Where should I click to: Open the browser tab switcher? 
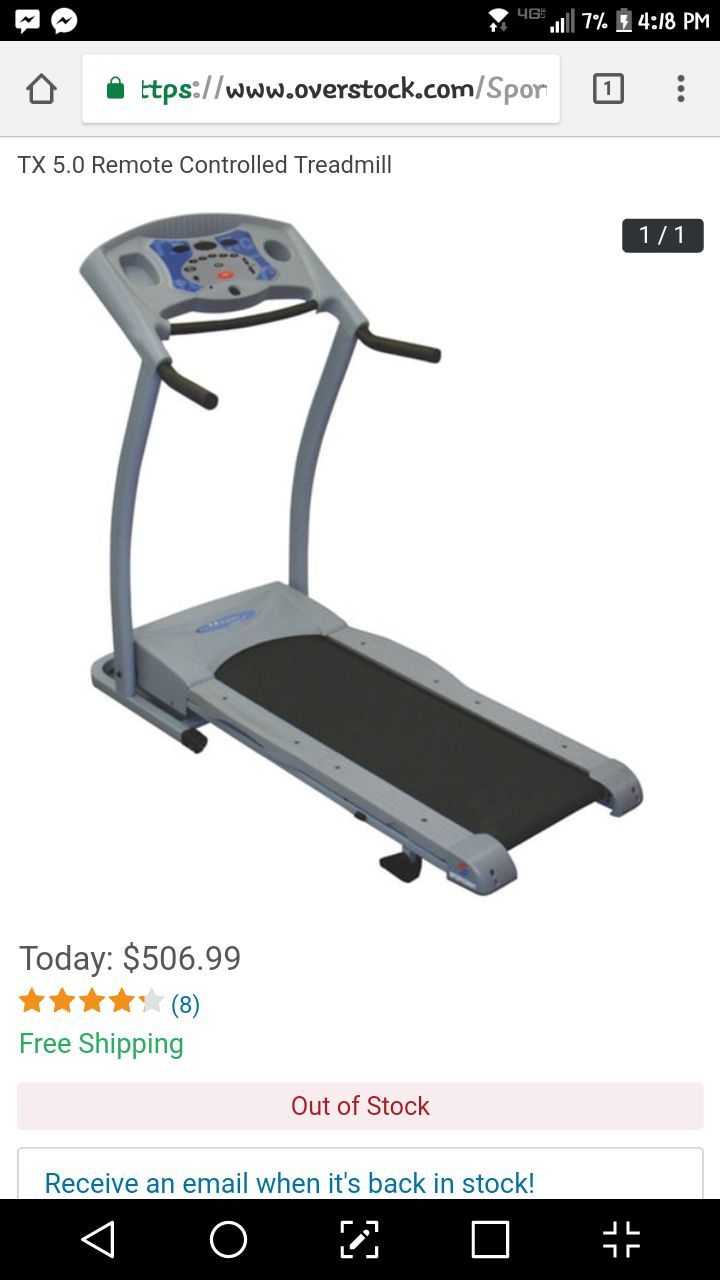click(x=608, y=89)
